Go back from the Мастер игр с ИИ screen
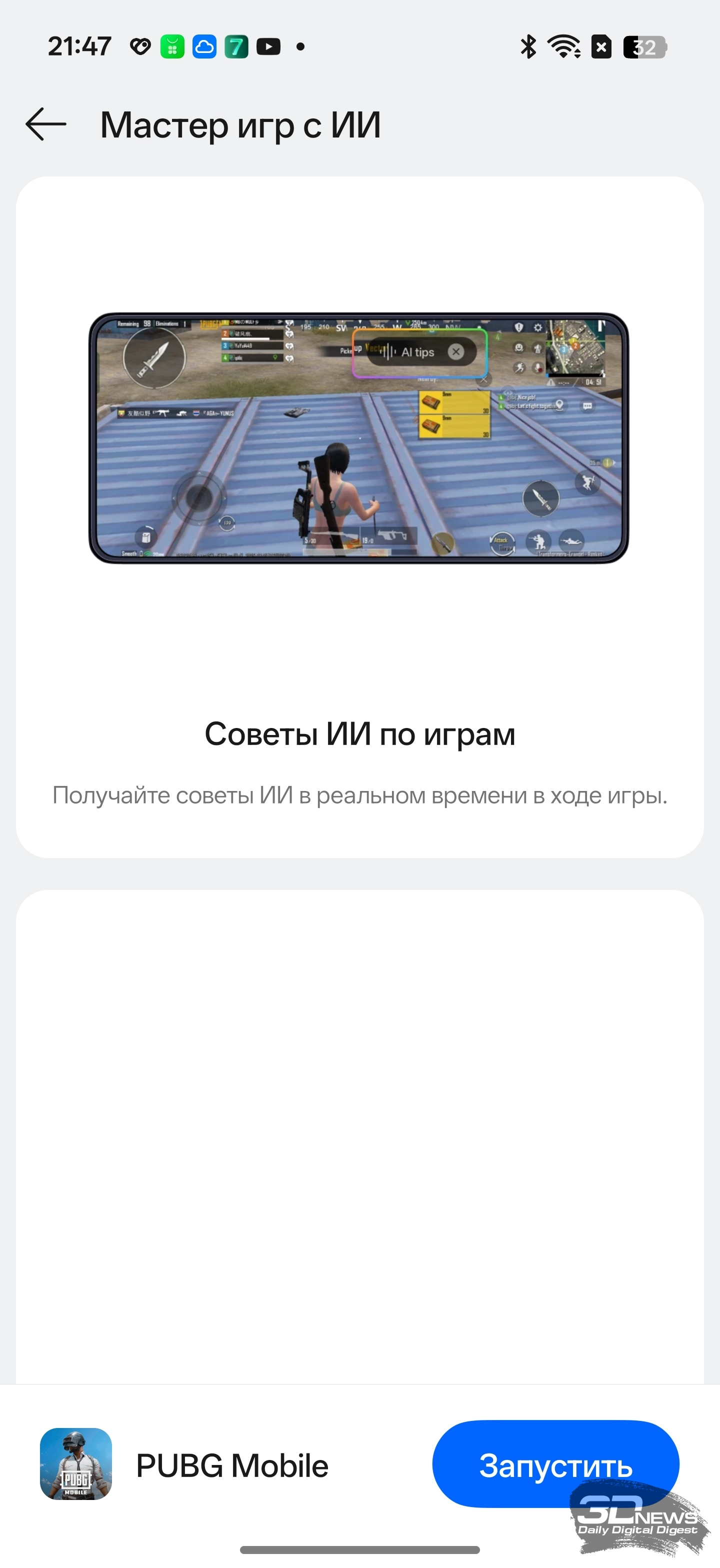 [x=45, y=124]
